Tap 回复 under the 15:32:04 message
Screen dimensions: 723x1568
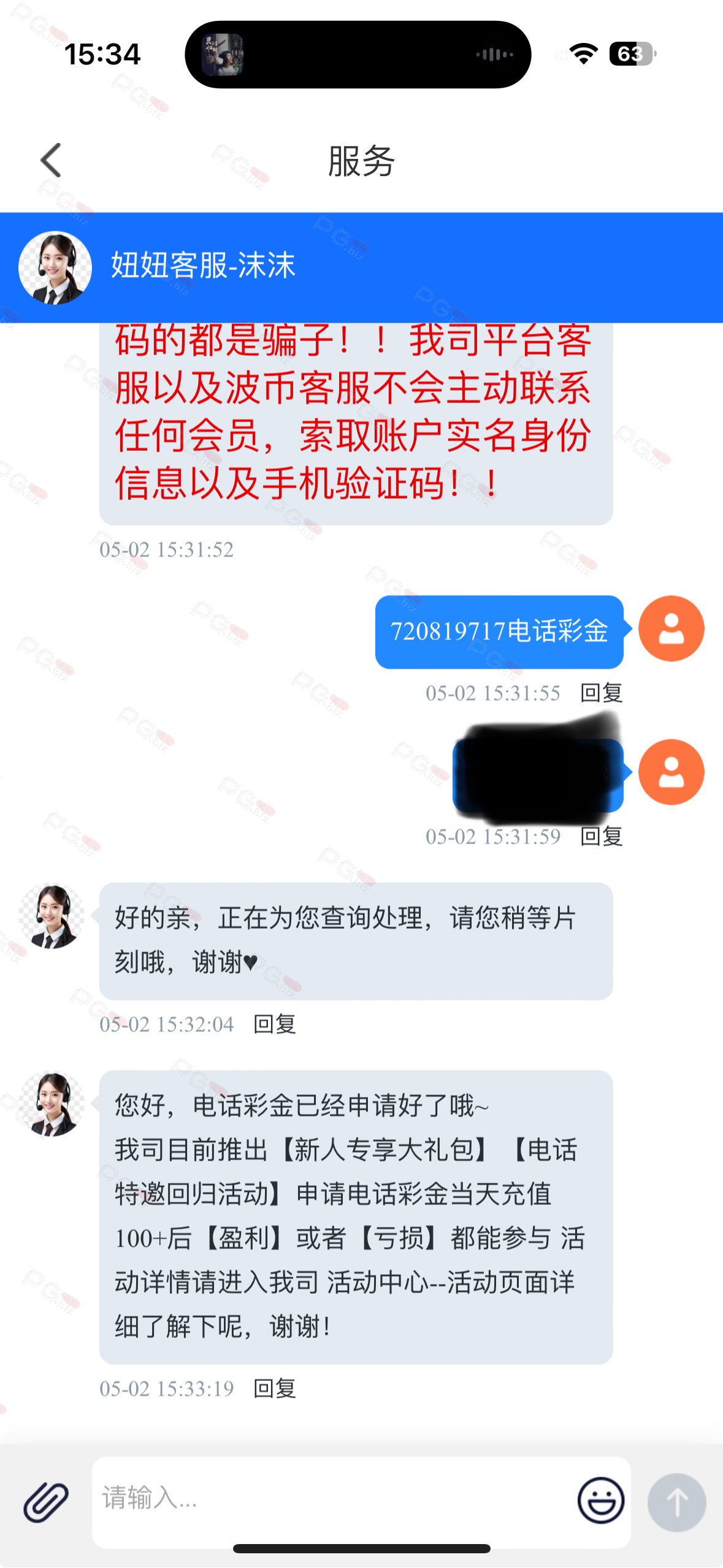coord(275,1024)
